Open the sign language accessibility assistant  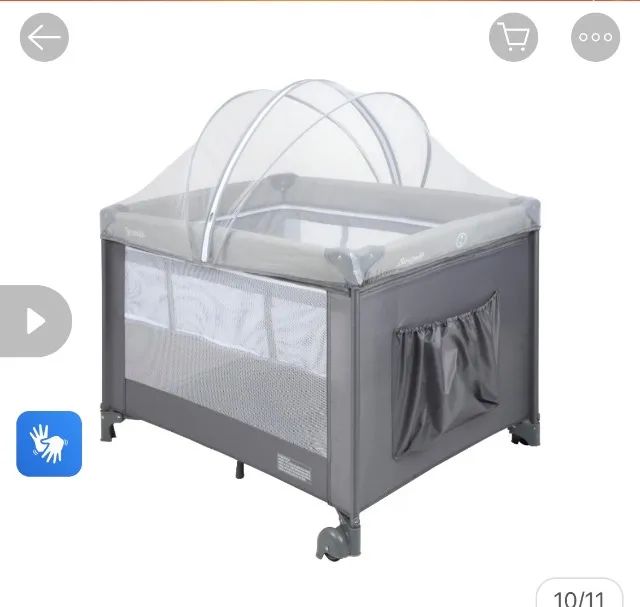coord(49,443)
